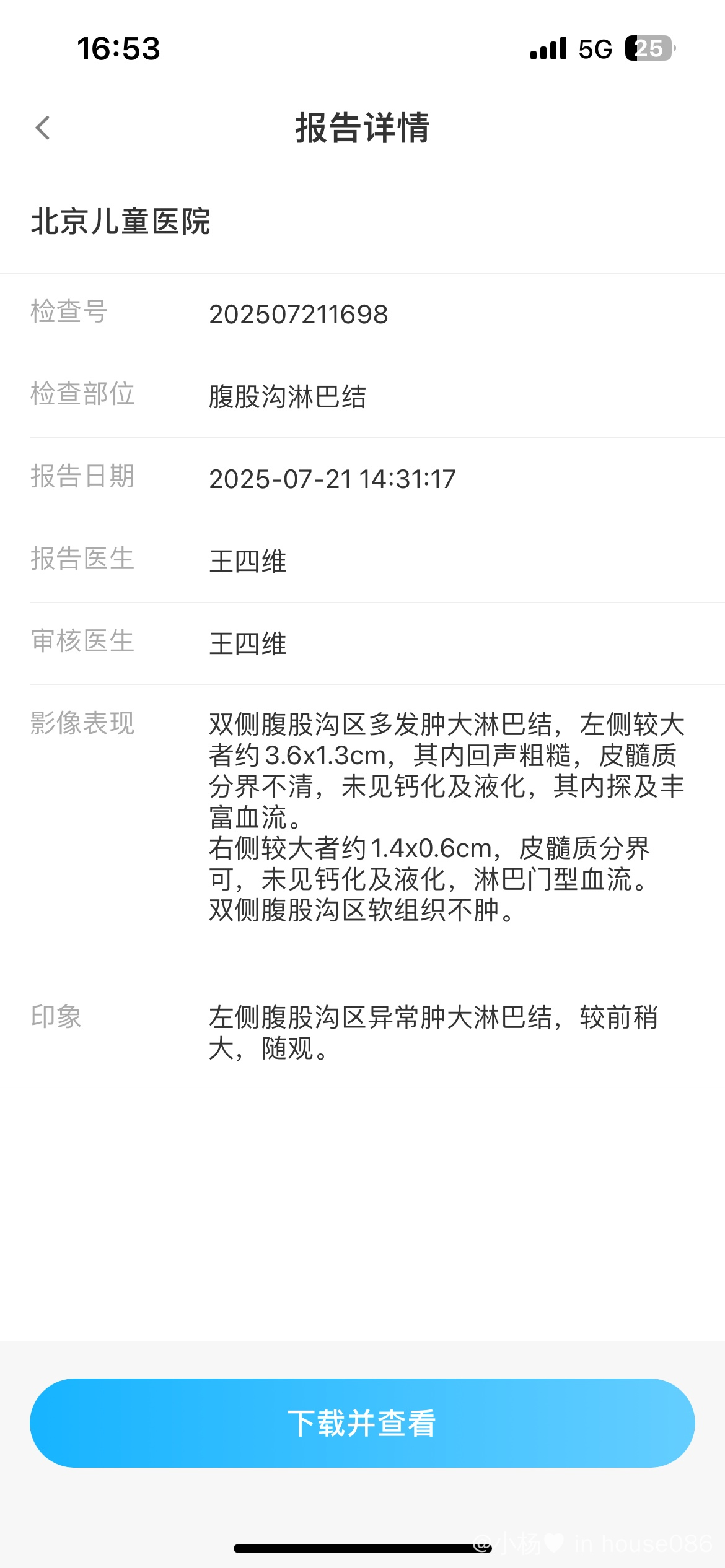
Task: Tap the 下载并查看 button
Action: [x=362, y=1422]
